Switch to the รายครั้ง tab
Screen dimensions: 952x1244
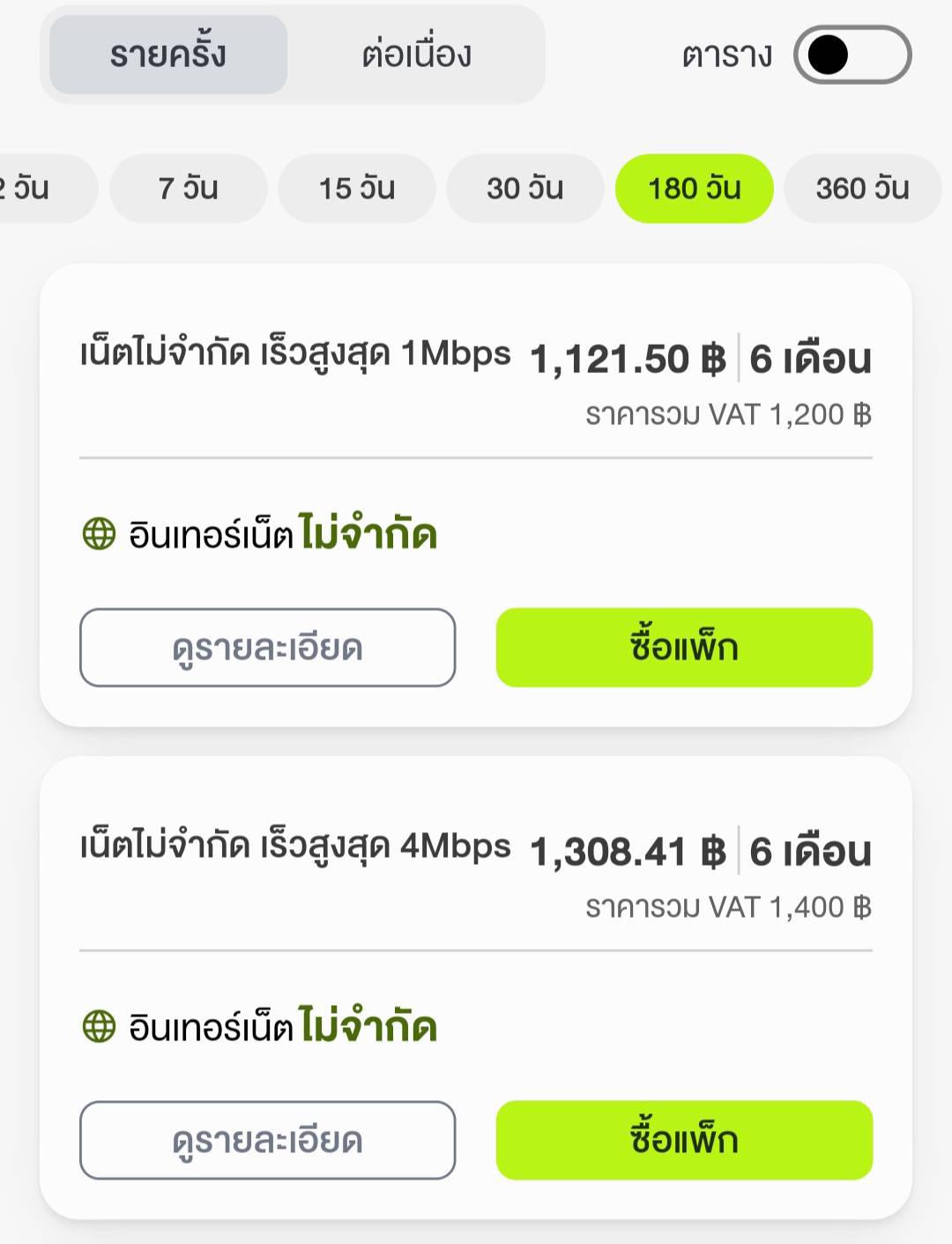point(168,55)
